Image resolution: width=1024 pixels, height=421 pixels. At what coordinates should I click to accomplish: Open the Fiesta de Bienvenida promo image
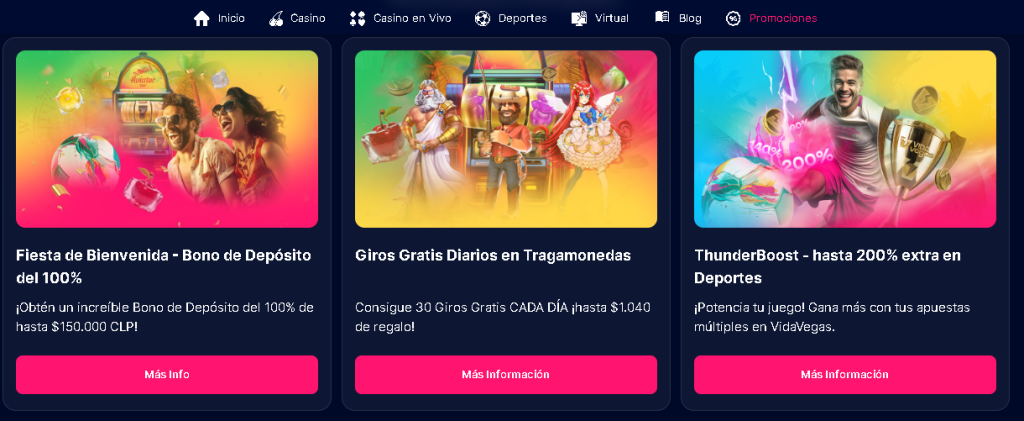tap(167, 139)
